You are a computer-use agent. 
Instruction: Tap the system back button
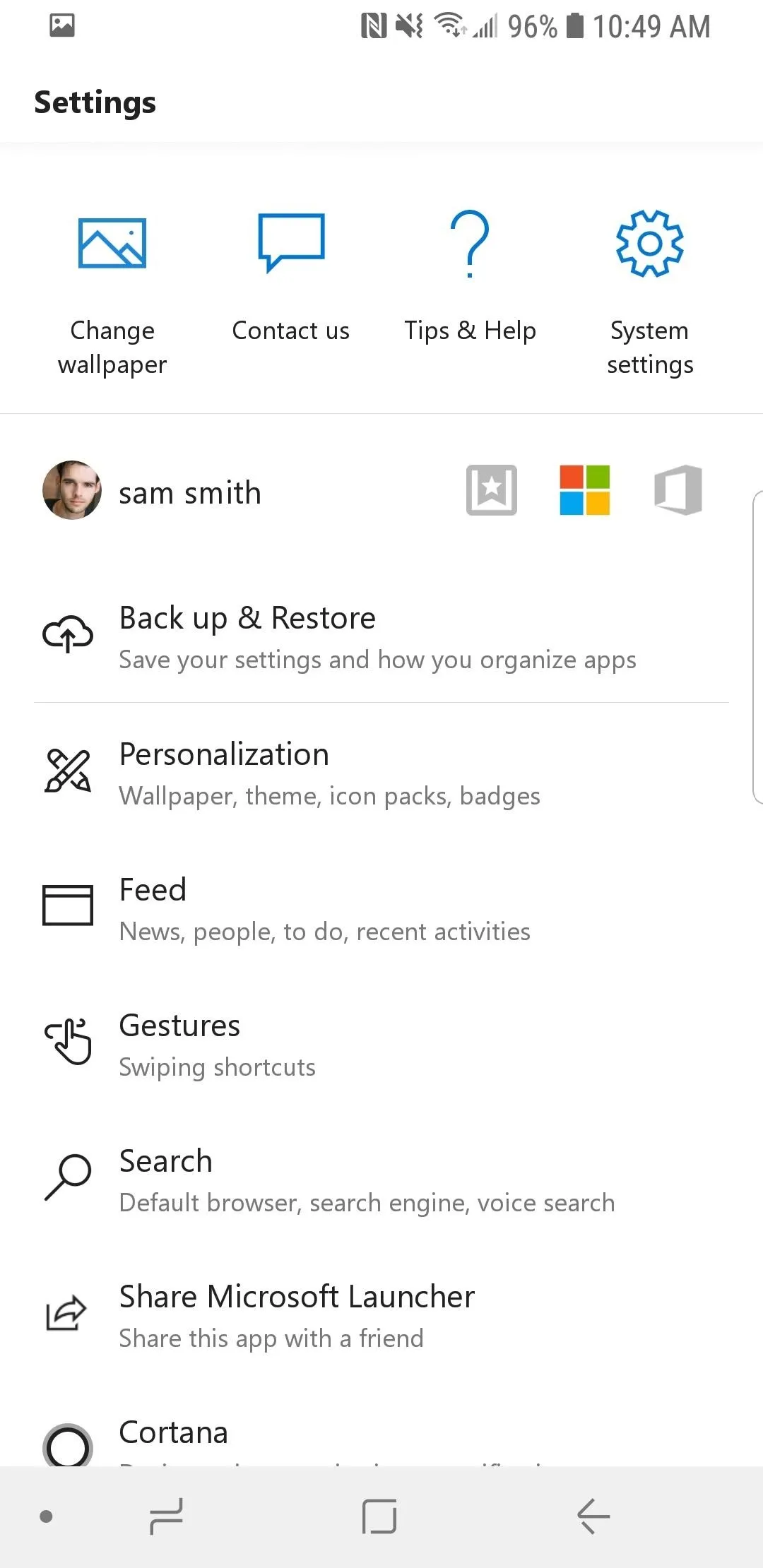(x=593, y=1516)
